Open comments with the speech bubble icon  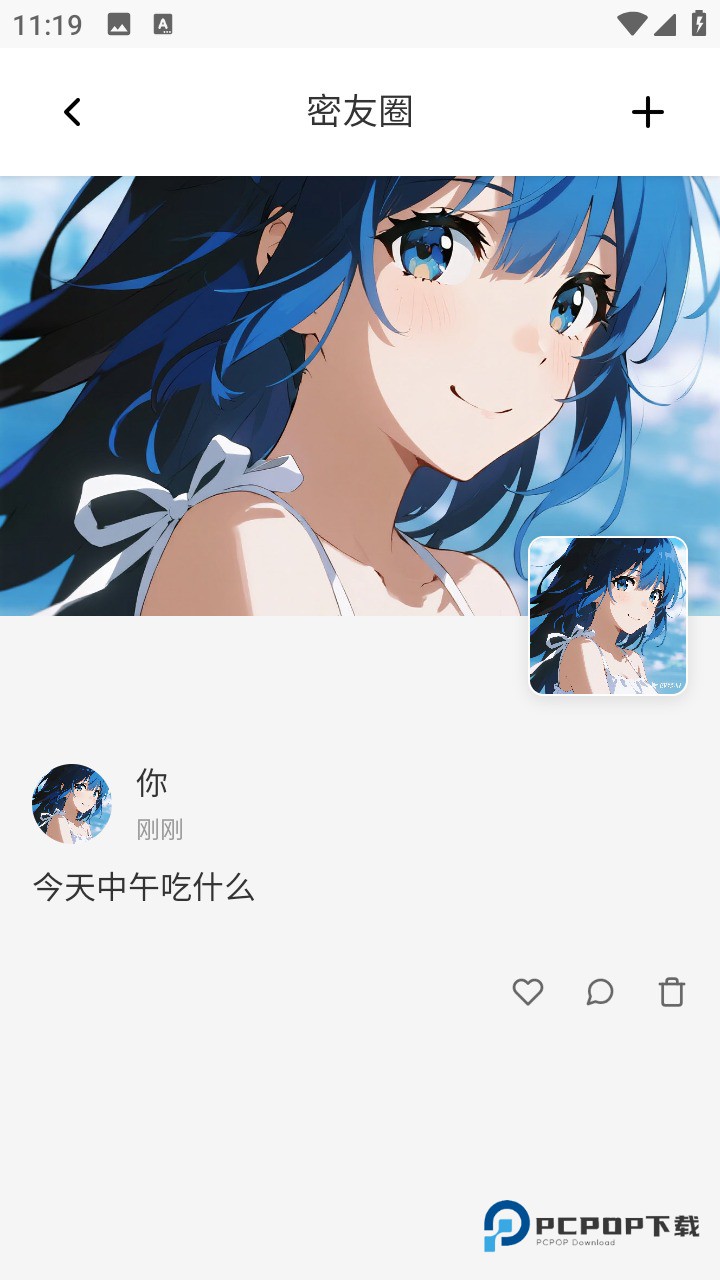[x=600, y=992]
